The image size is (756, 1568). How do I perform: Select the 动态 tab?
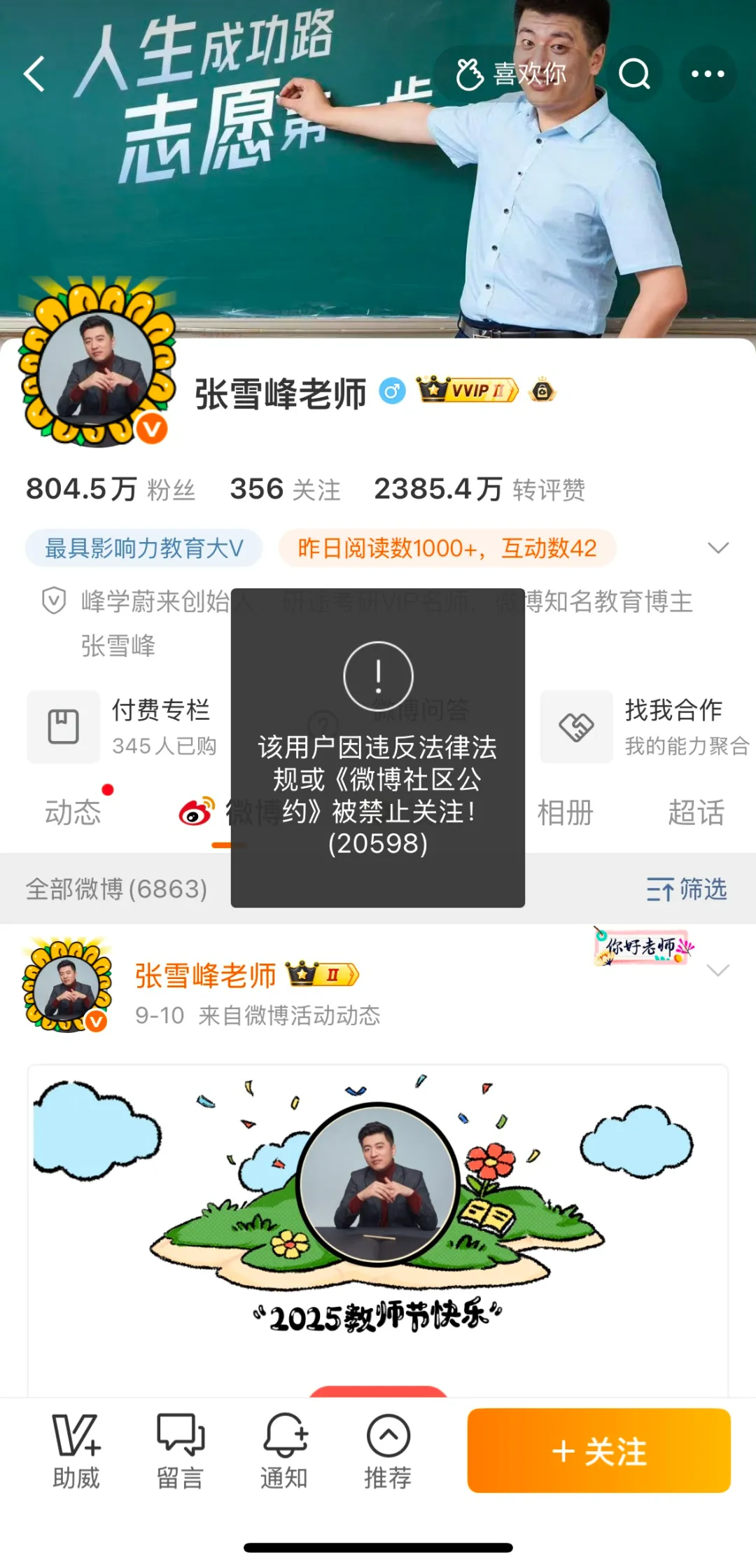[x=72, y=812]
